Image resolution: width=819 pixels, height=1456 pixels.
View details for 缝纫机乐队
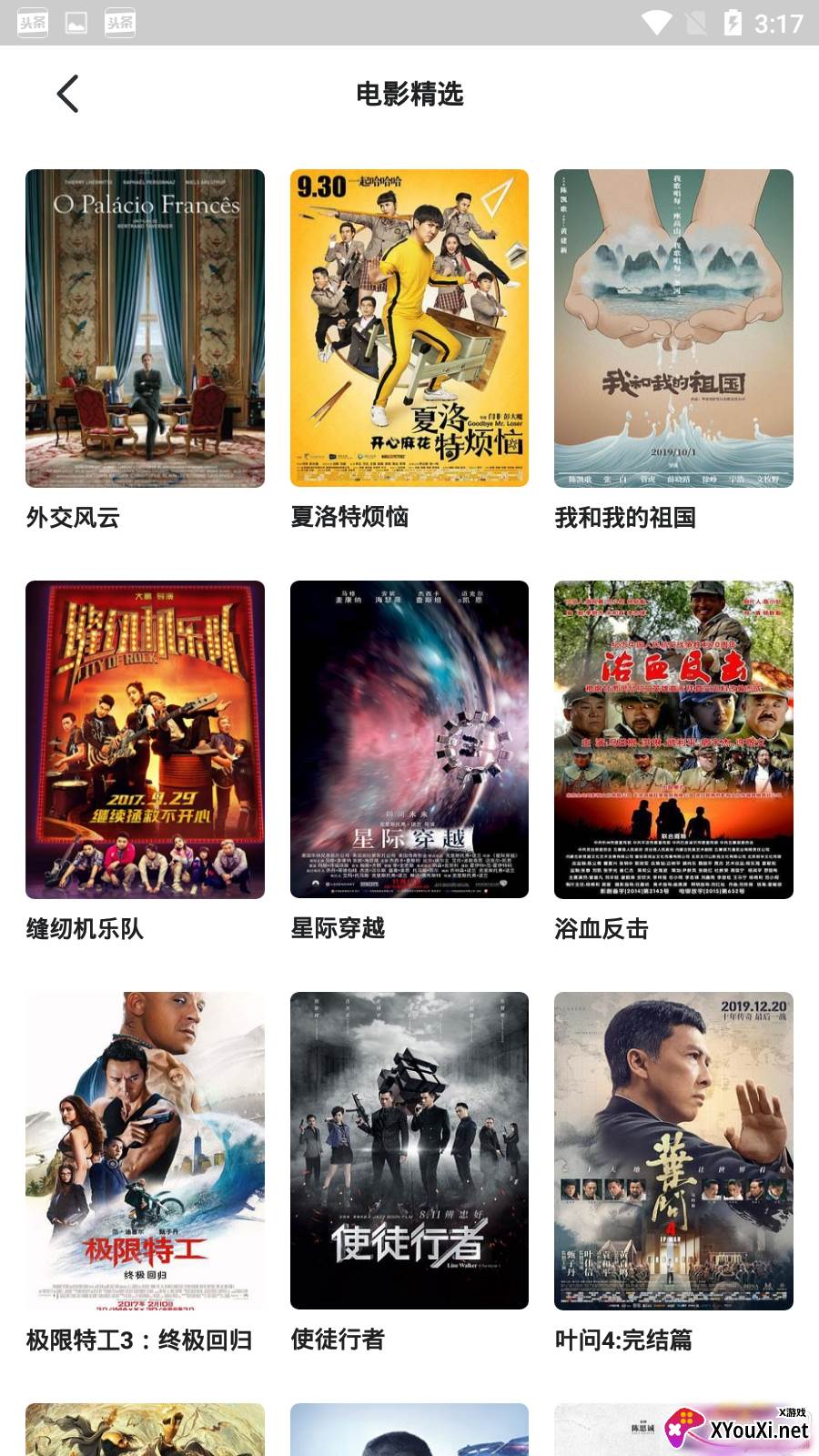(x=145, y=740)
